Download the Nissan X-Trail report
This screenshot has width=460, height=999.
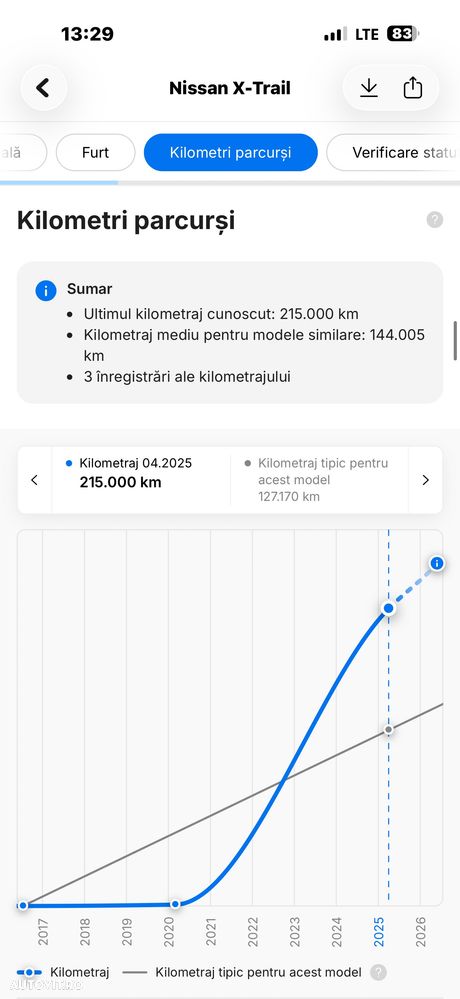(x=369, y=88)
